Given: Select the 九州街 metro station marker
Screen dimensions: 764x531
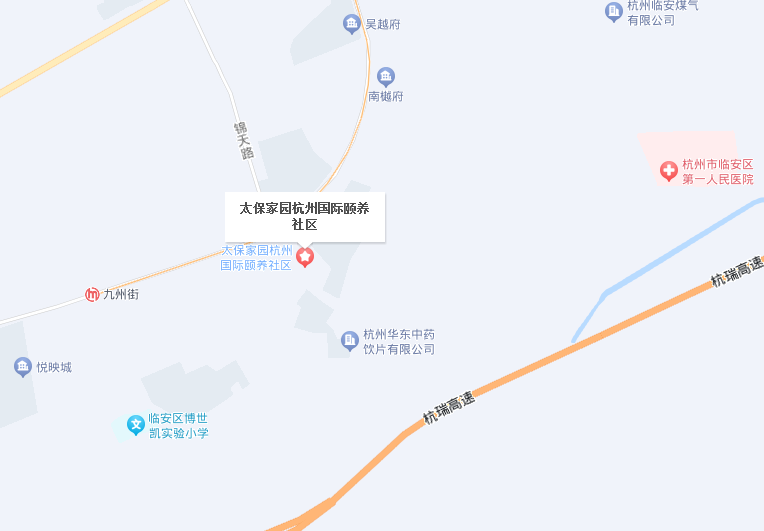Looking at the screenshot, I should pos(92,294).
